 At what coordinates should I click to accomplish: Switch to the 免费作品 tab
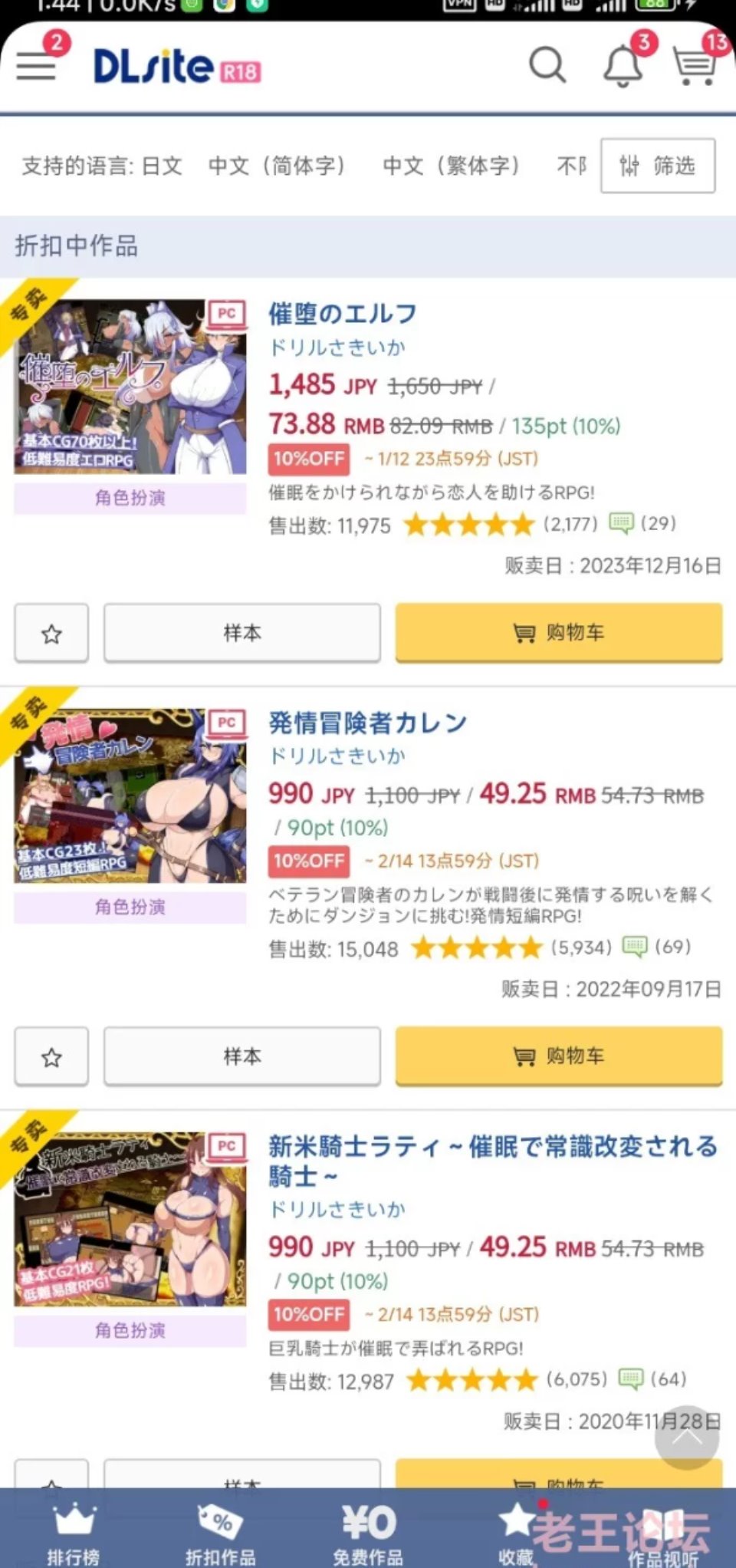[x=368, y=1533]
